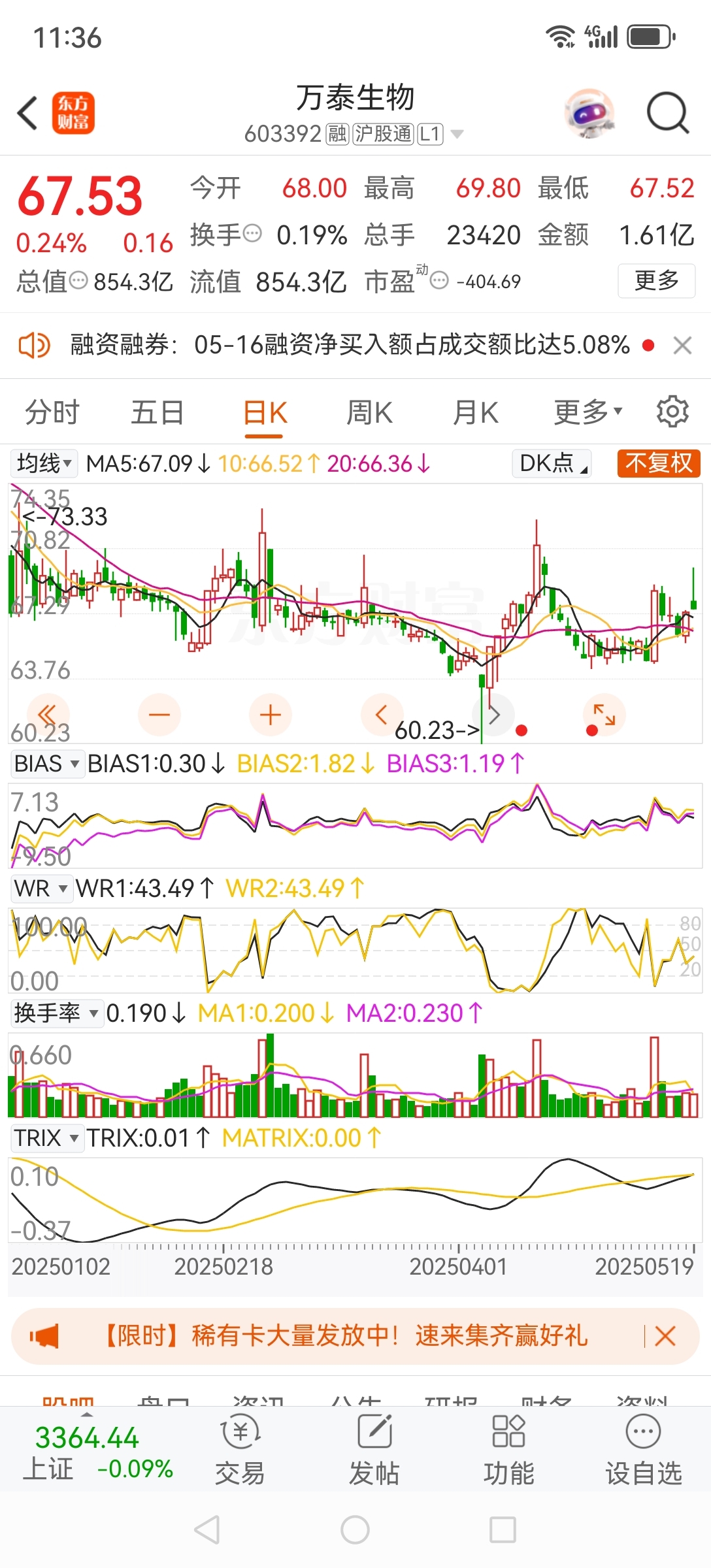Image resolution: width=711 pixels, height=1568 pixels.
Task: Switch to the 五日 chart tab
Action: 157,413
